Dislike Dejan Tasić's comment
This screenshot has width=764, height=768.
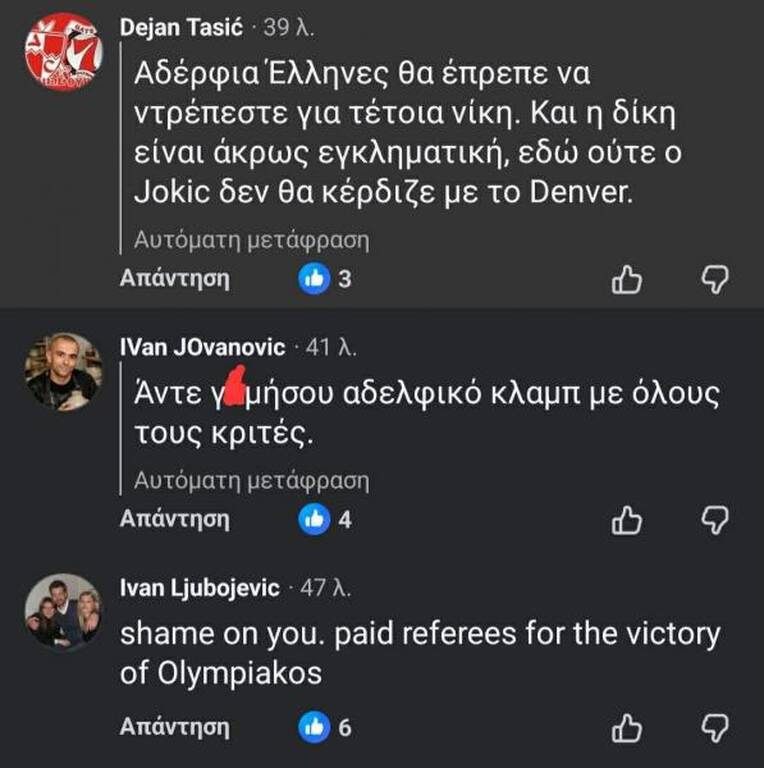tap(714, 281)
